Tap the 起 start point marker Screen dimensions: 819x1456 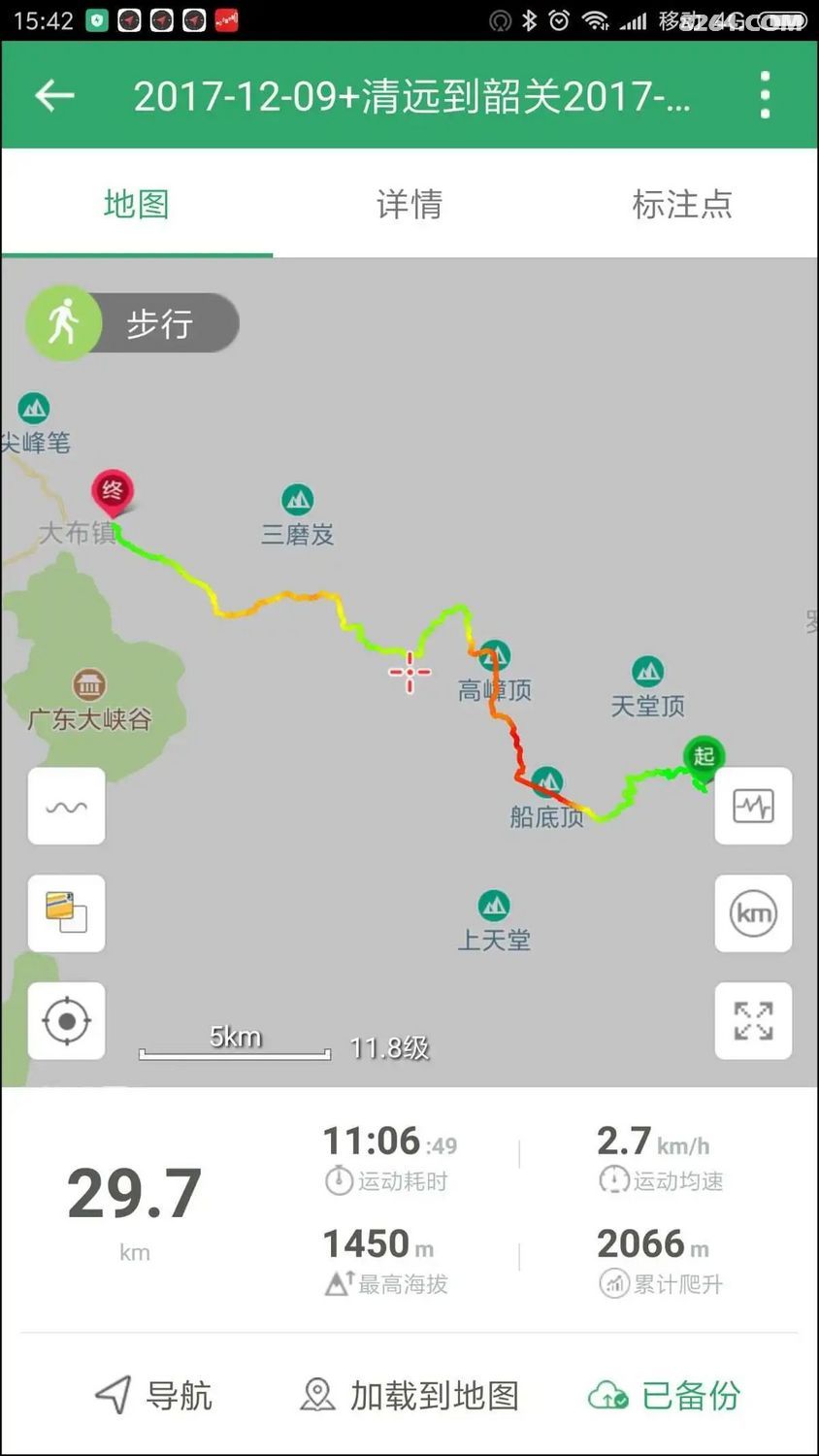pyautogui.click(x=704, y=757)
